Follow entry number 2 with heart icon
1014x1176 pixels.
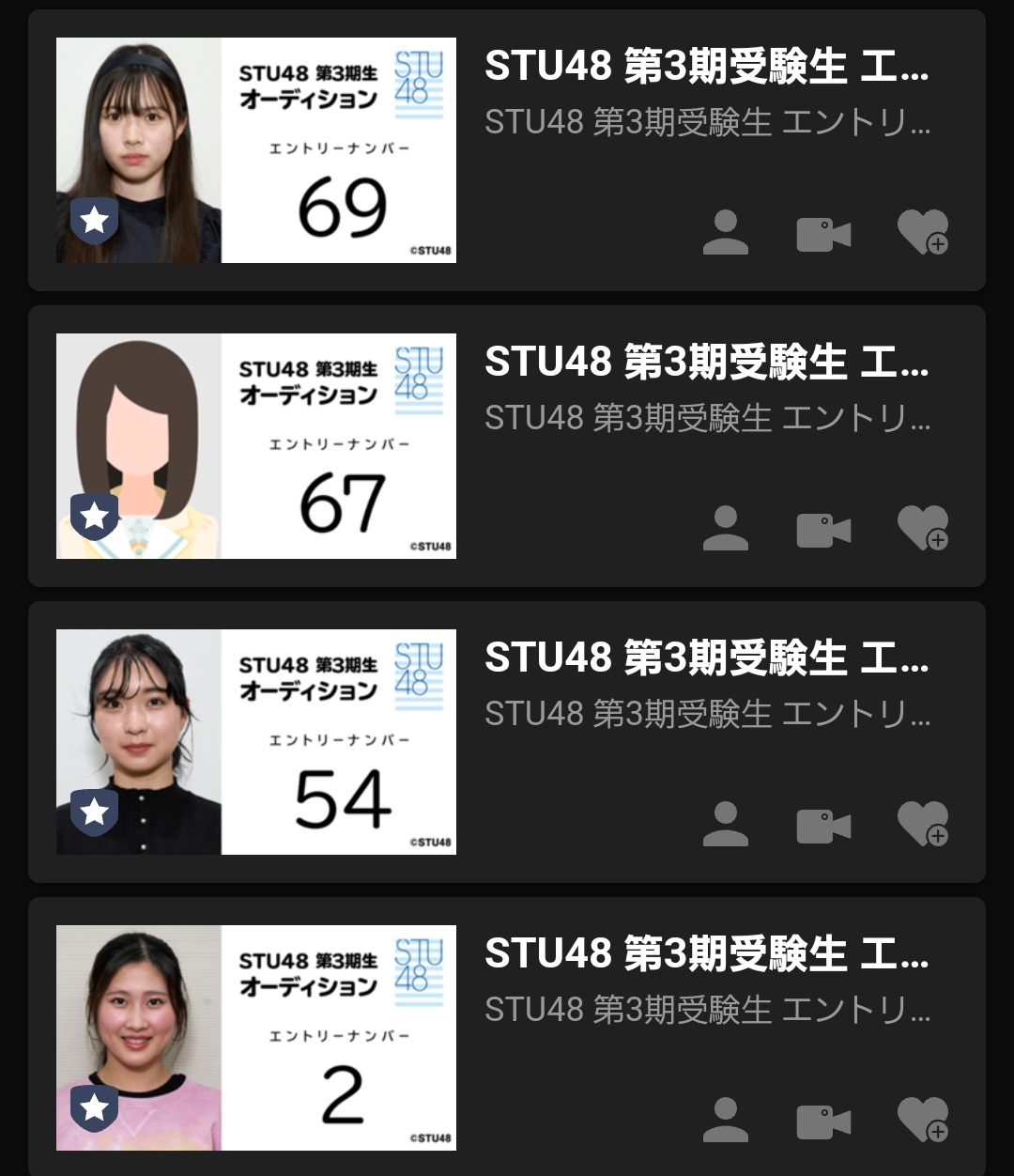pos(922,1120)
